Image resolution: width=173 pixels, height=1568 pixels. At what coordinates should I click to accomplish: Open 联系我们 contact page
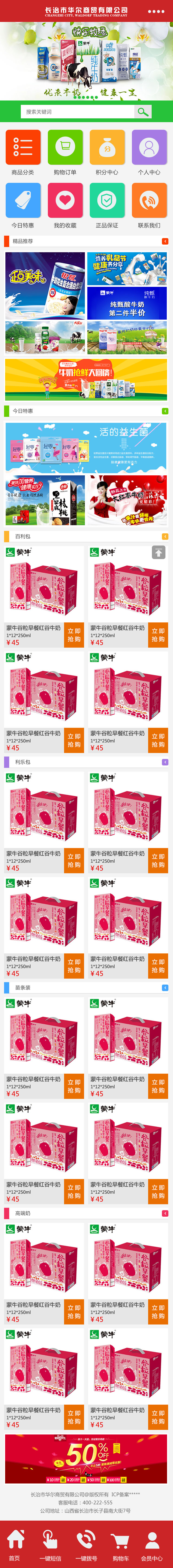coord(149,201)
